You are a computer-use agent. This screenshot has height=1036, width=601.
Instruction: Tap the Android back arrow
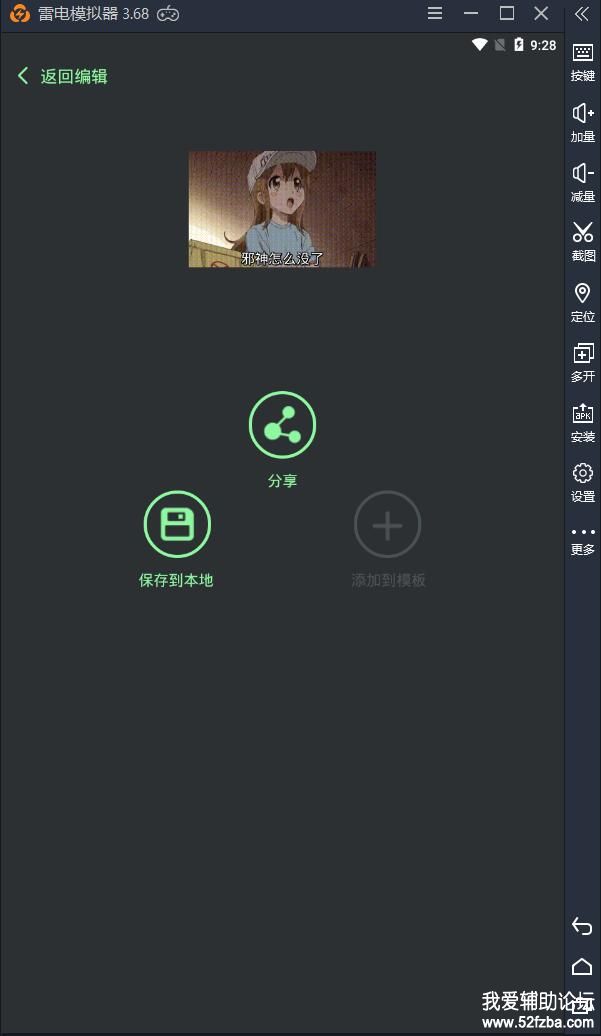(582, 926)
